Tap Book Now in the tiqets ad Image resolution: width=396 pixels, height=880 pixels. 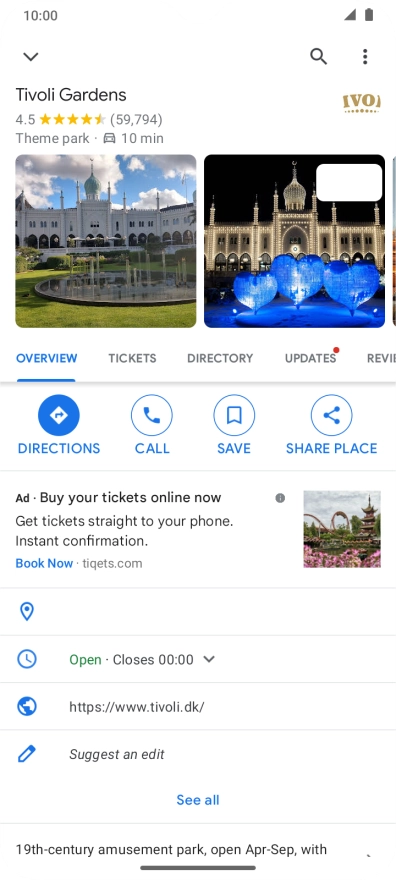[44, 563]
